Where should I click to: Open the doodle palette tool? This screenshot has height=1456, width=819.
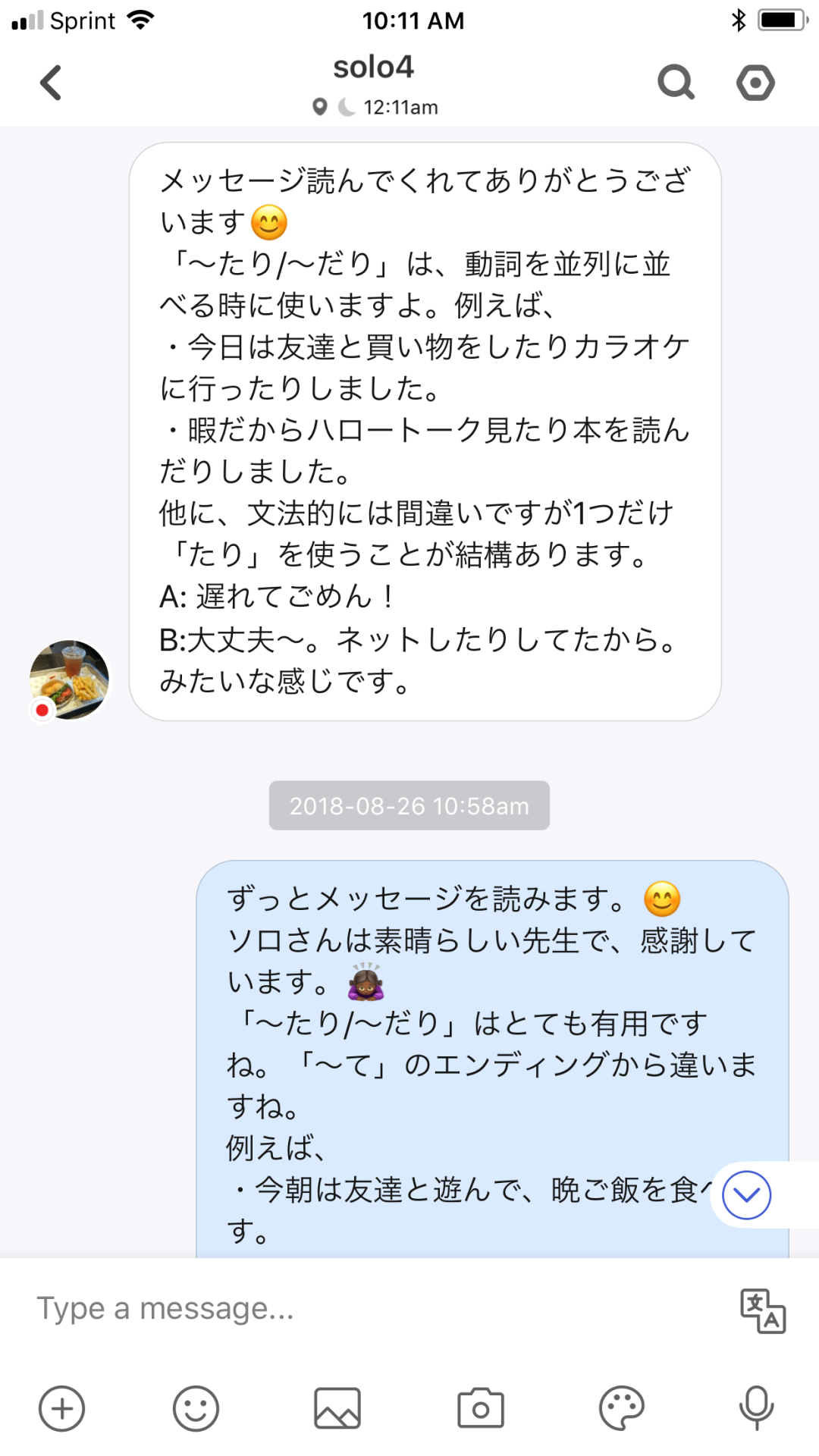(x=621, y=1409)
